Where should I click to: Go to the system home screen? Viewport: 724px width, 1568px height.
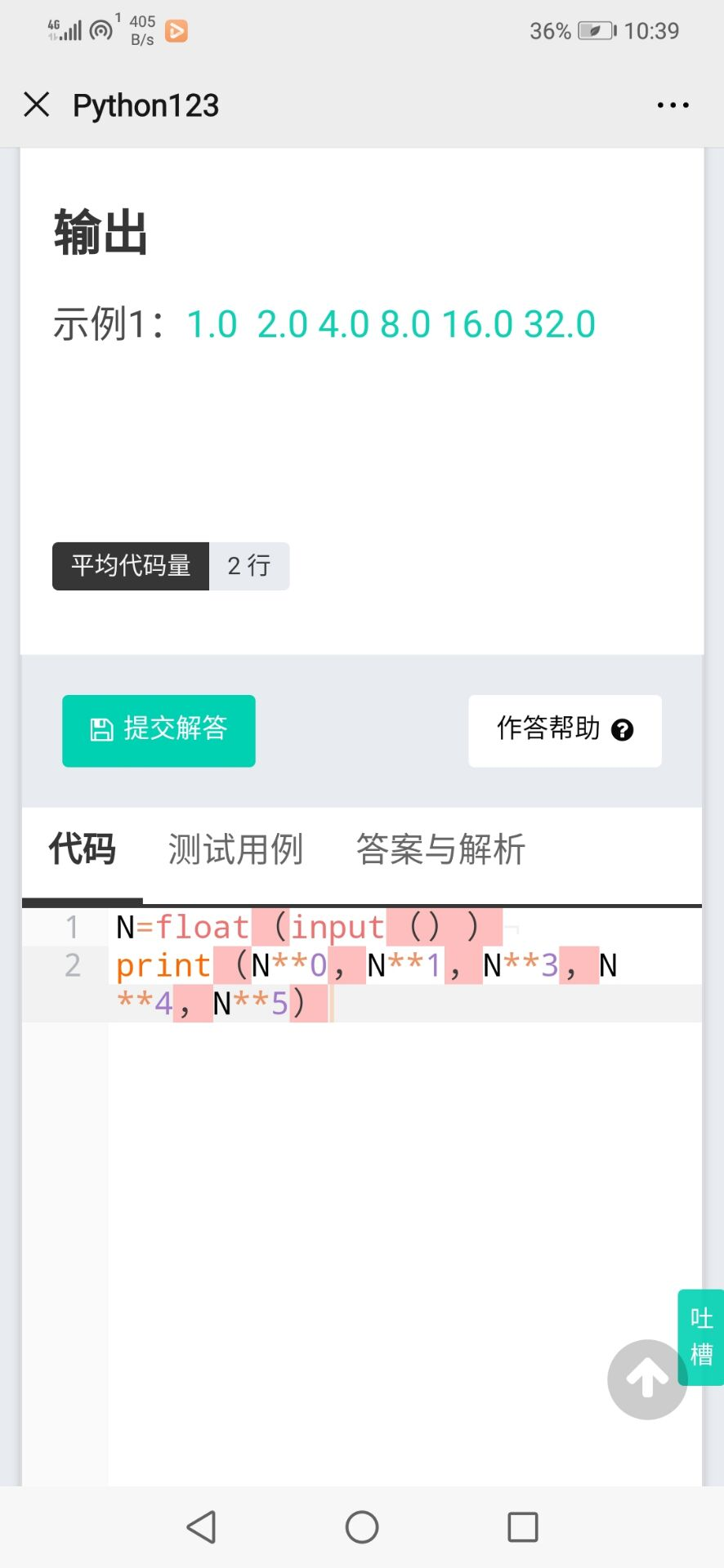[362, 1526]
